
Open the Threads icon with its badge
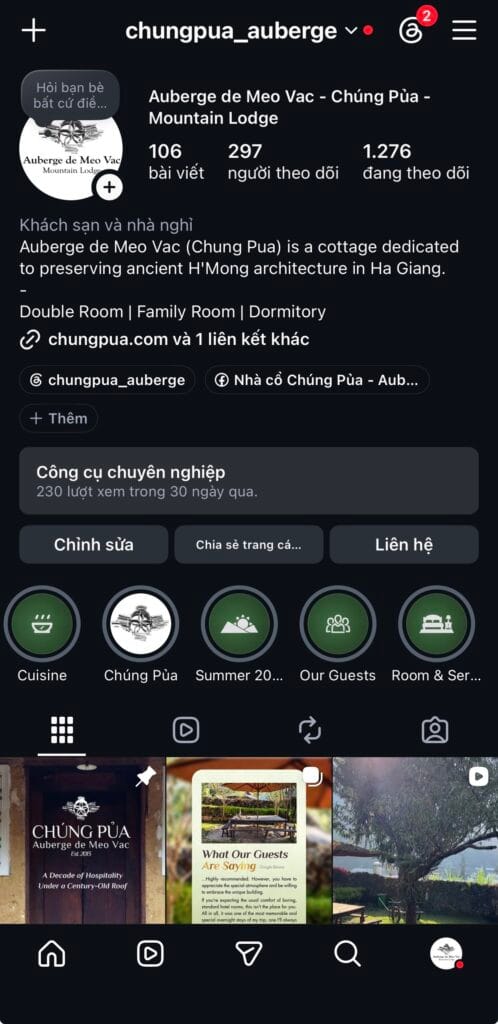tap(411, 30)
